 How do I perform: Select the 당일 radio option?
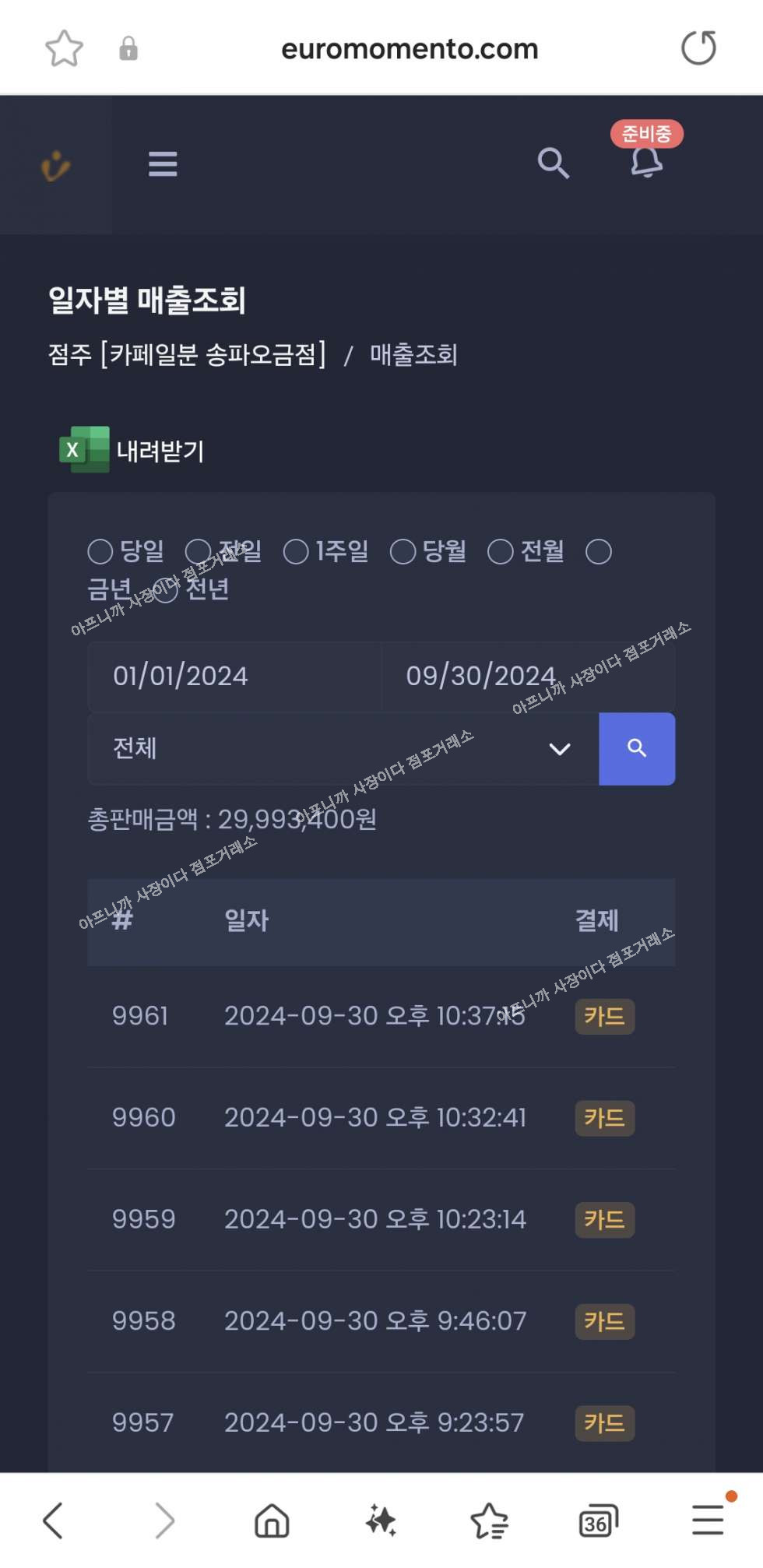click(x=100, y=552)
